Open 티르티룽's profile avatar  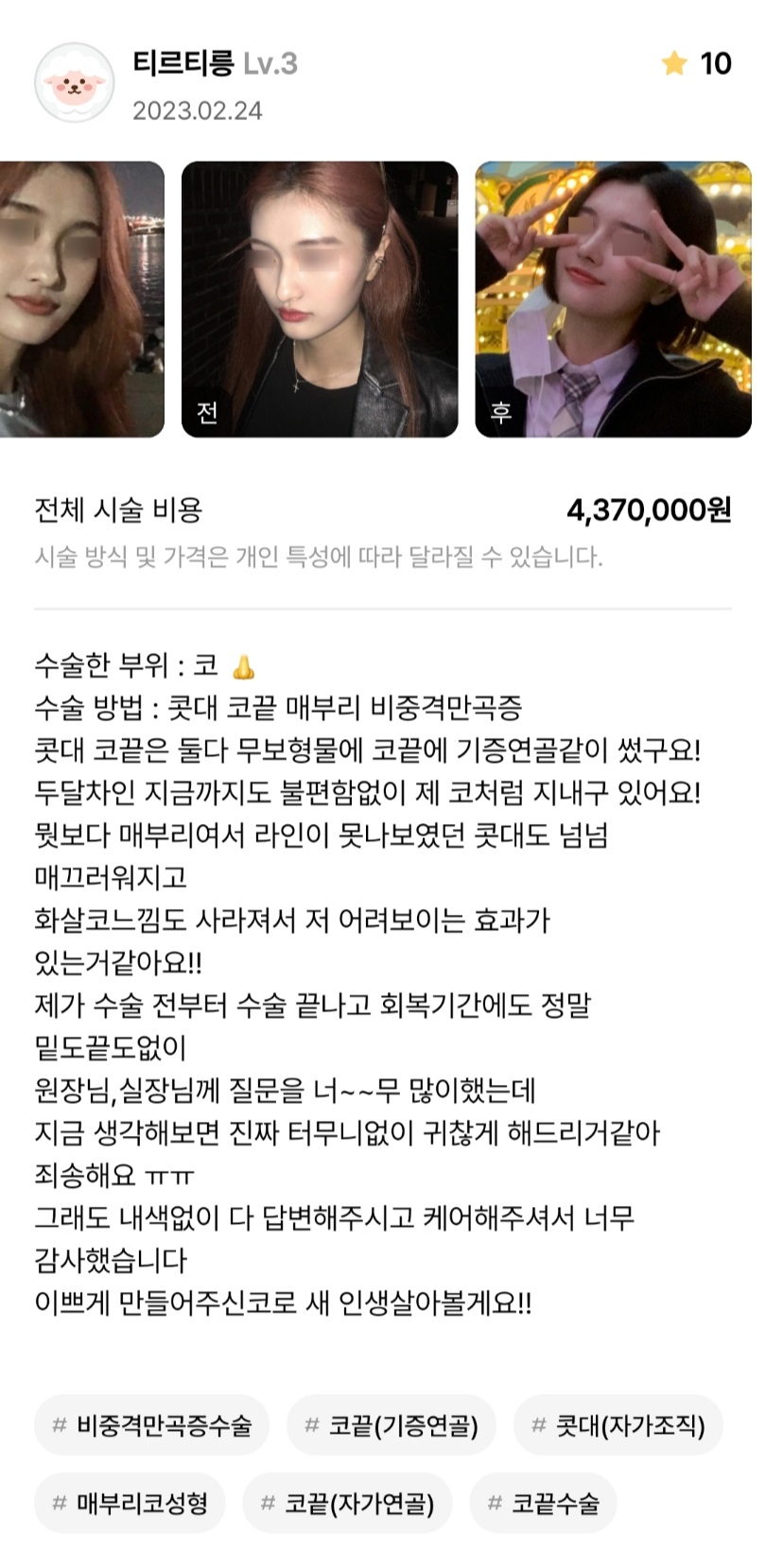coord(75,83)
